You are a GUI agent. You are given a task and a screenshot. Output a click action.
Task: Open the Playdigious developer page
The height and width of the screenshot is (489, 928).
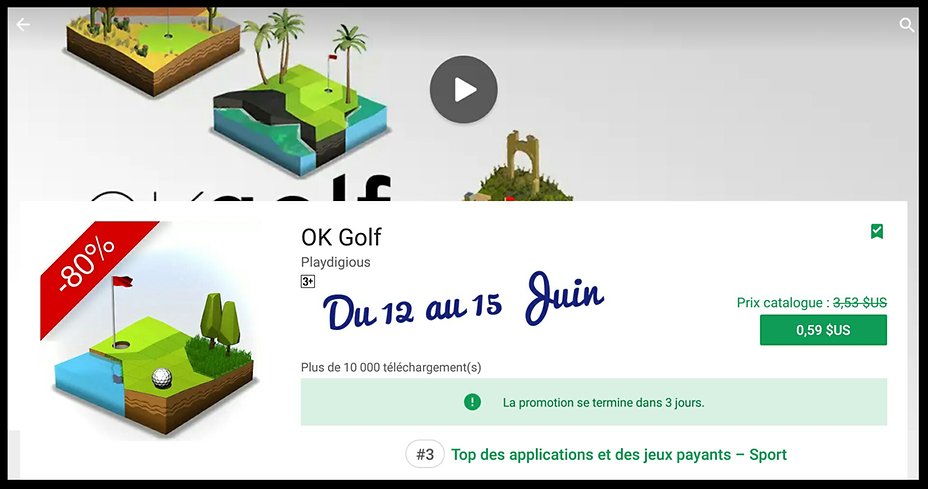tap(335, 262)
